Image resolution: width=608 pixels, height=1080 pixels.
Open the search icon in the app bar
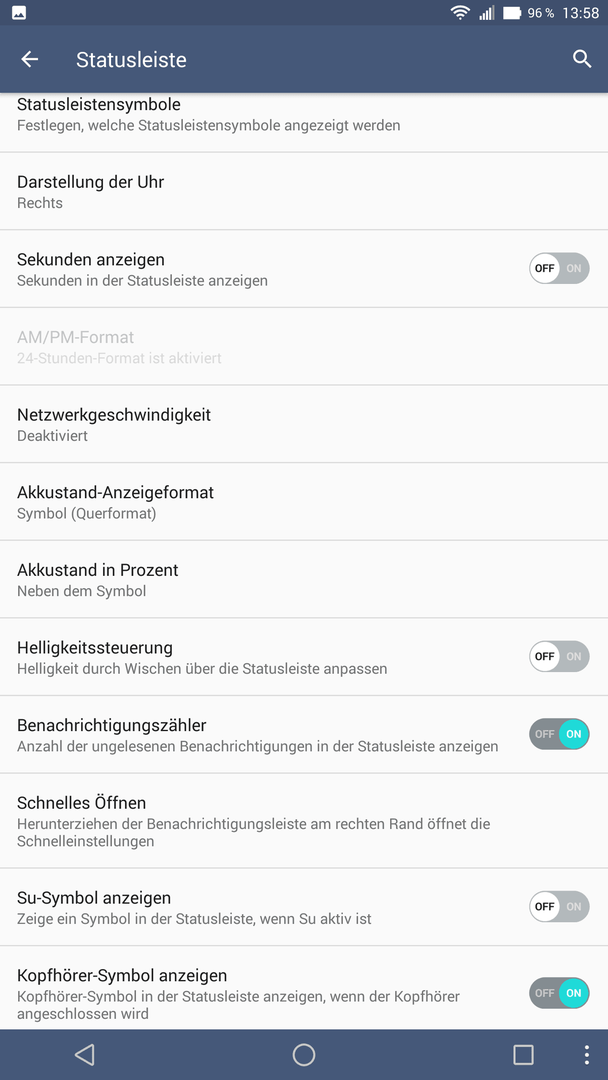tap(582, 59)
